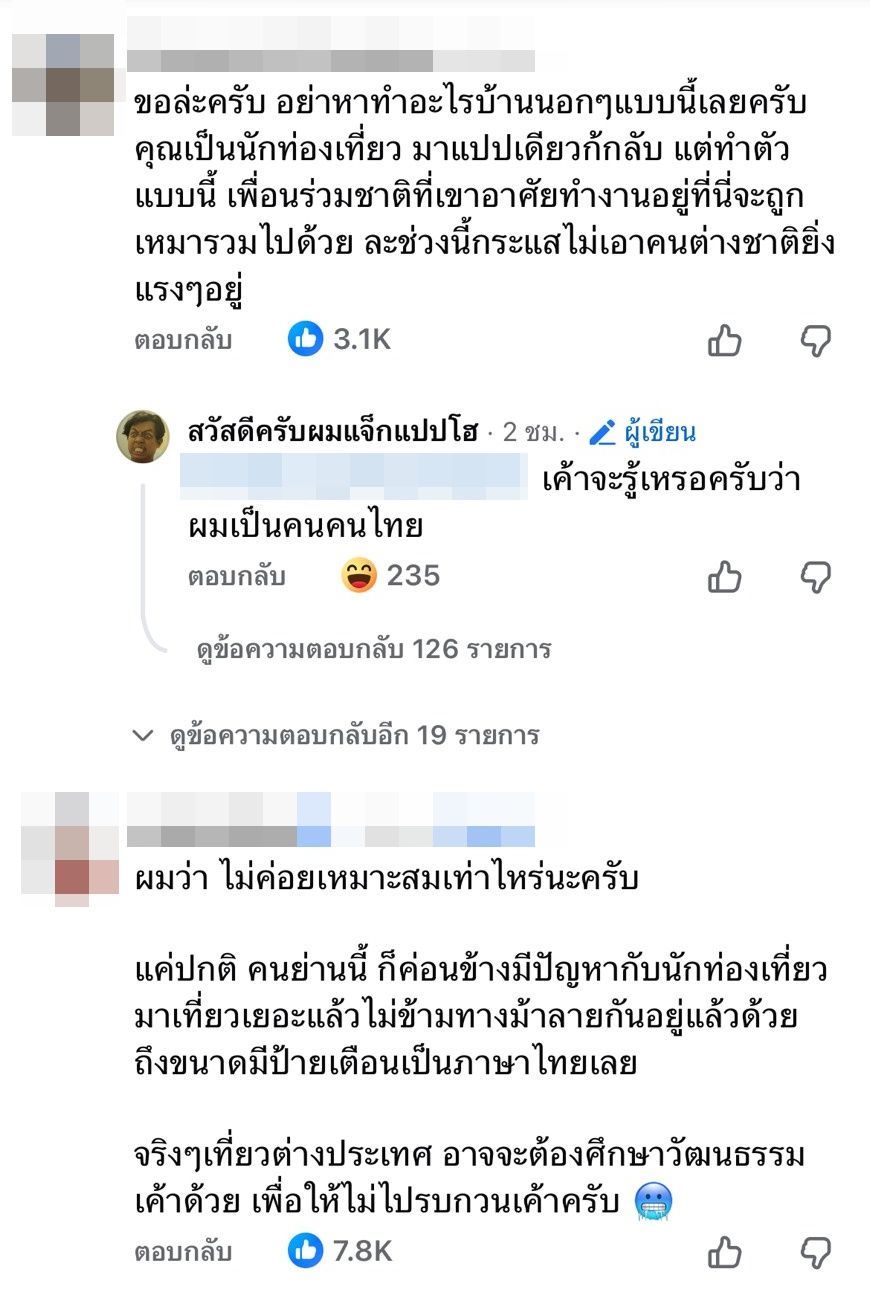This screenshot has height=1294, width=870.
Task: Reply to สวัสดีครับผมแจ็กแปปโฮ's comment
Action: coord(237,577)
